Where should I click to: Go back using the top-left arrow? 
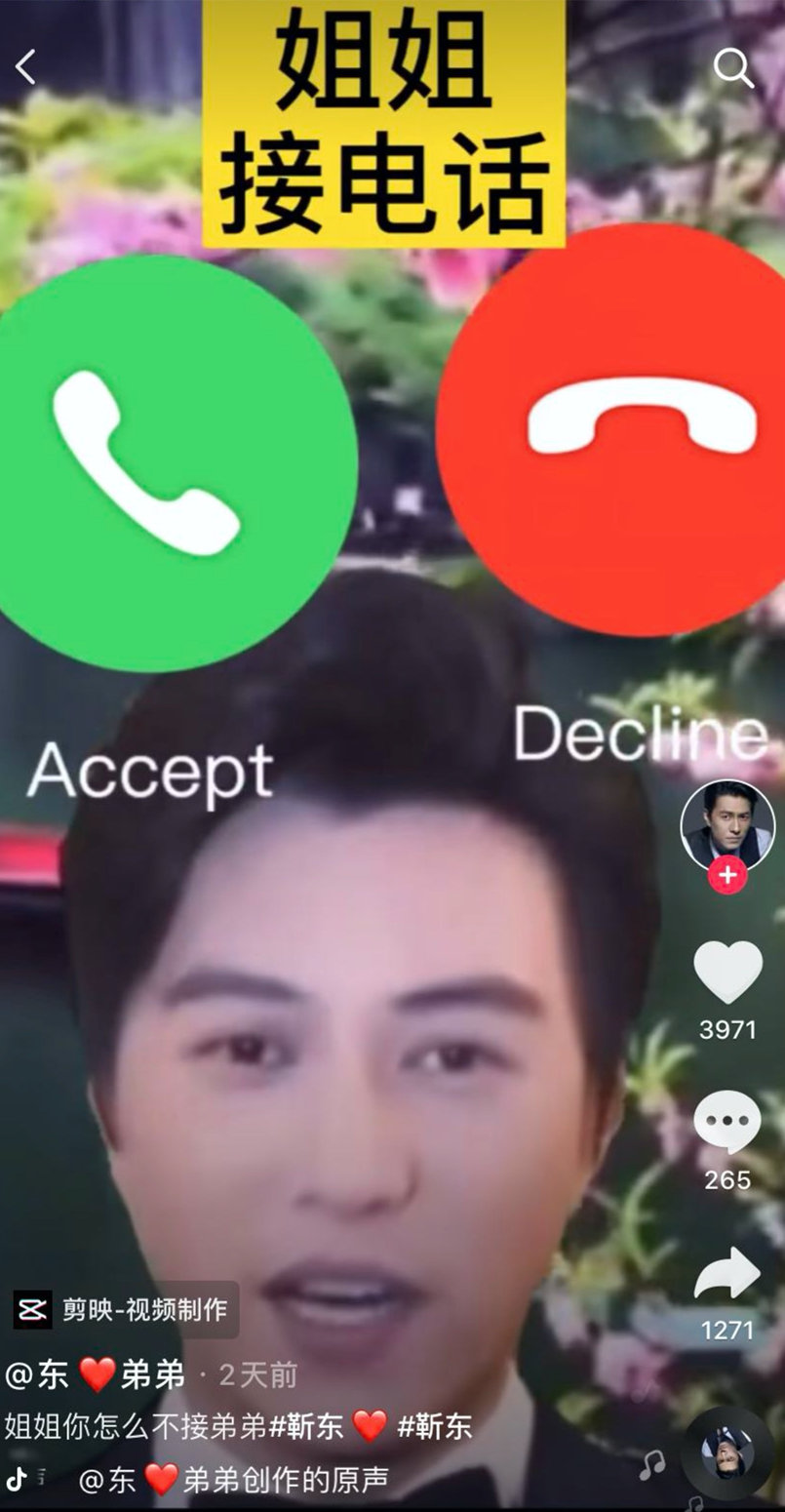tap(26, 67)
